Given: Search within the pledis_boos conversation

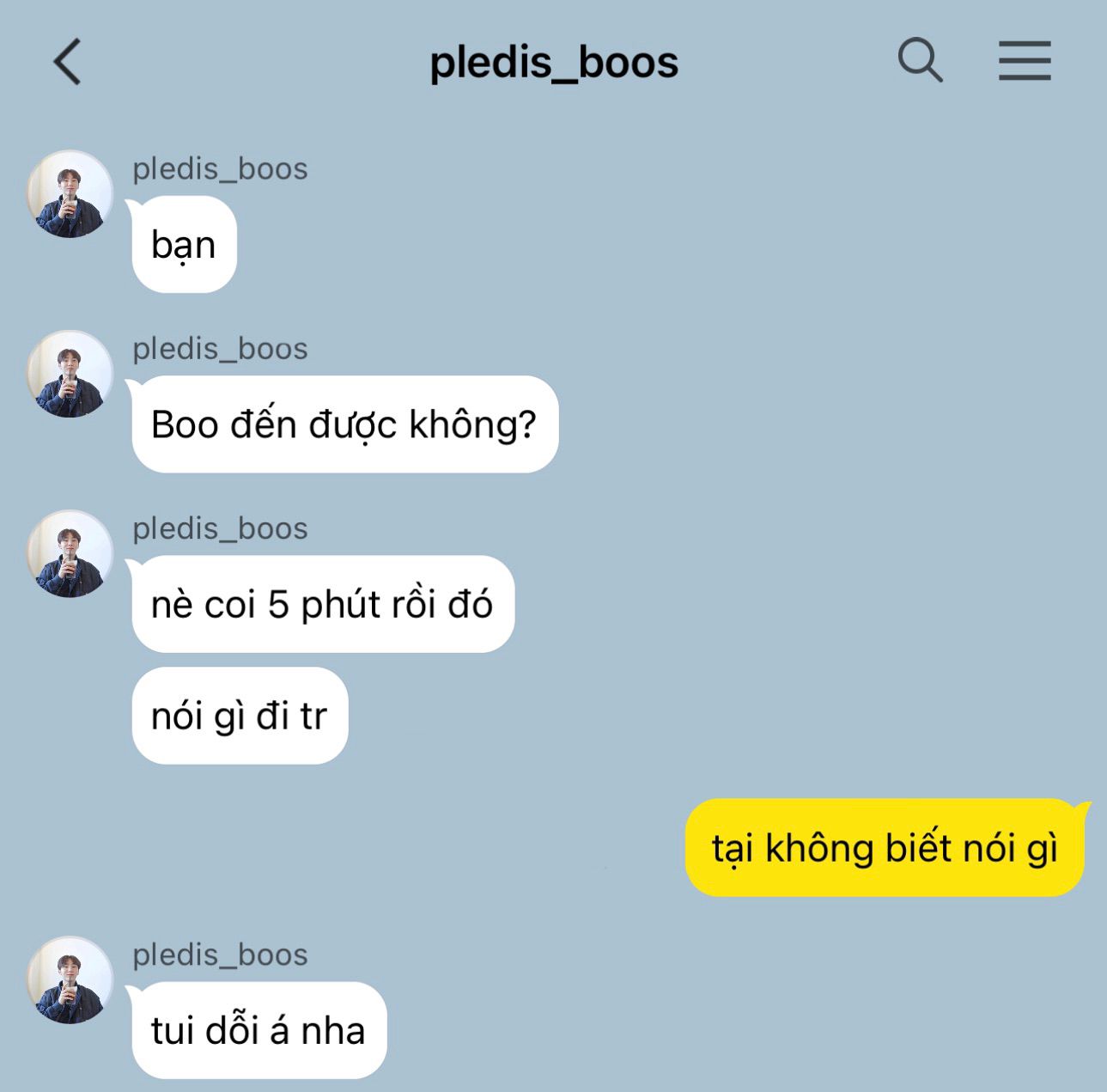Looking at the screenshot, I should tap(920, 60).
